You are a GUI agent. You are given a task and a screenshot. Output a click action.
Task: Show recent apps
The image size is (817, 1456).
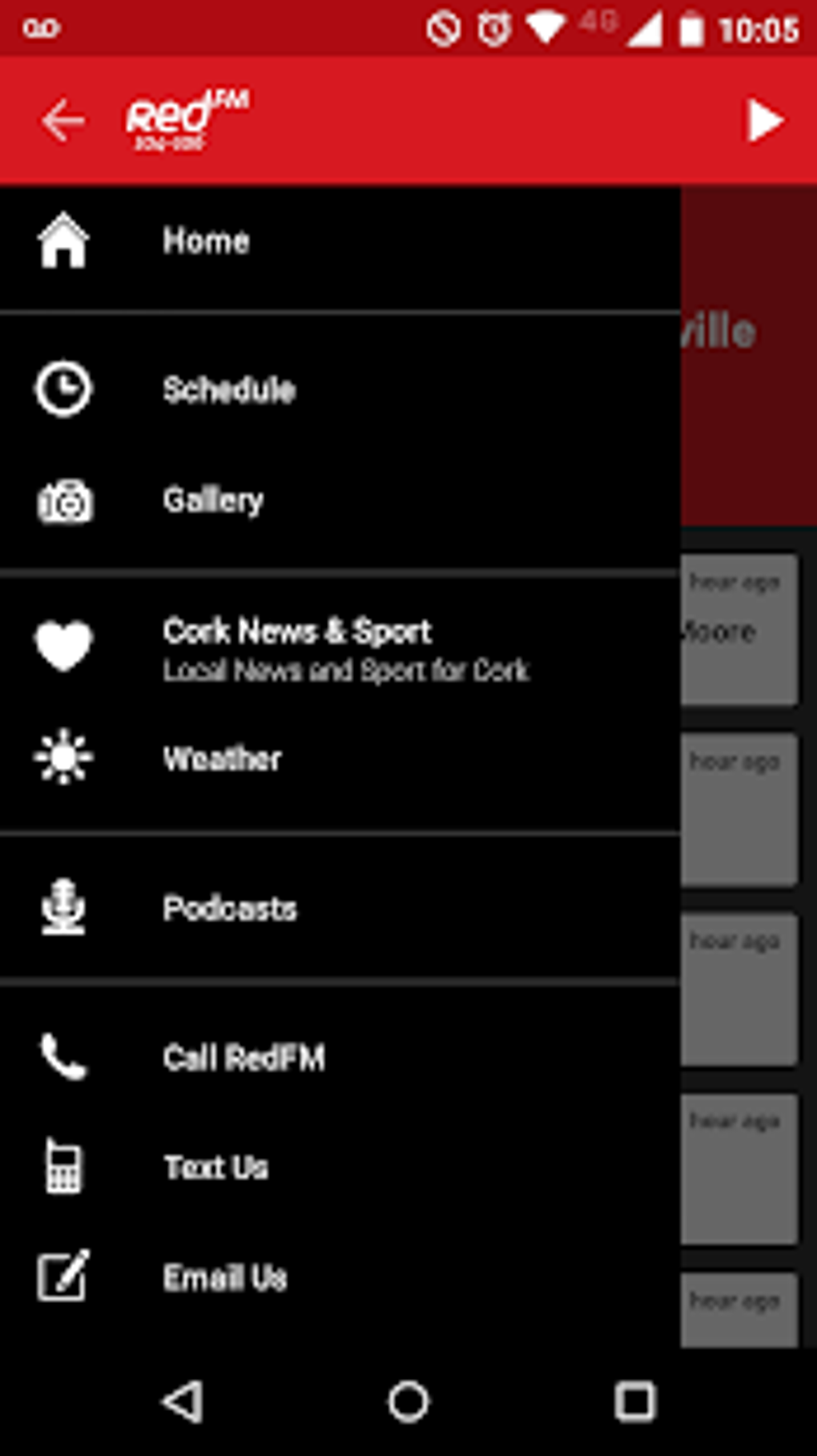click(634, 1402)
